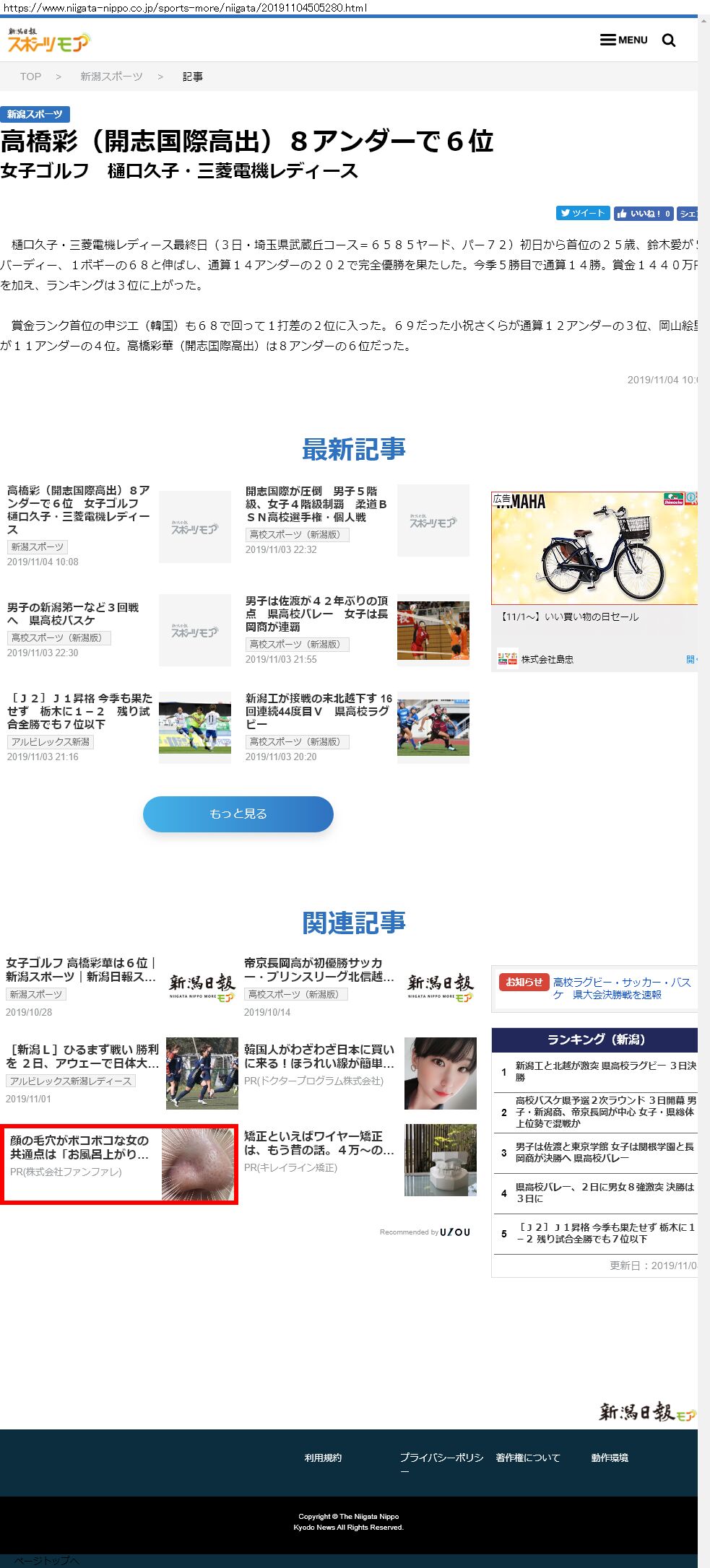Open article 開志国際が圧倒 柔道BSN高校選手権

316,504
